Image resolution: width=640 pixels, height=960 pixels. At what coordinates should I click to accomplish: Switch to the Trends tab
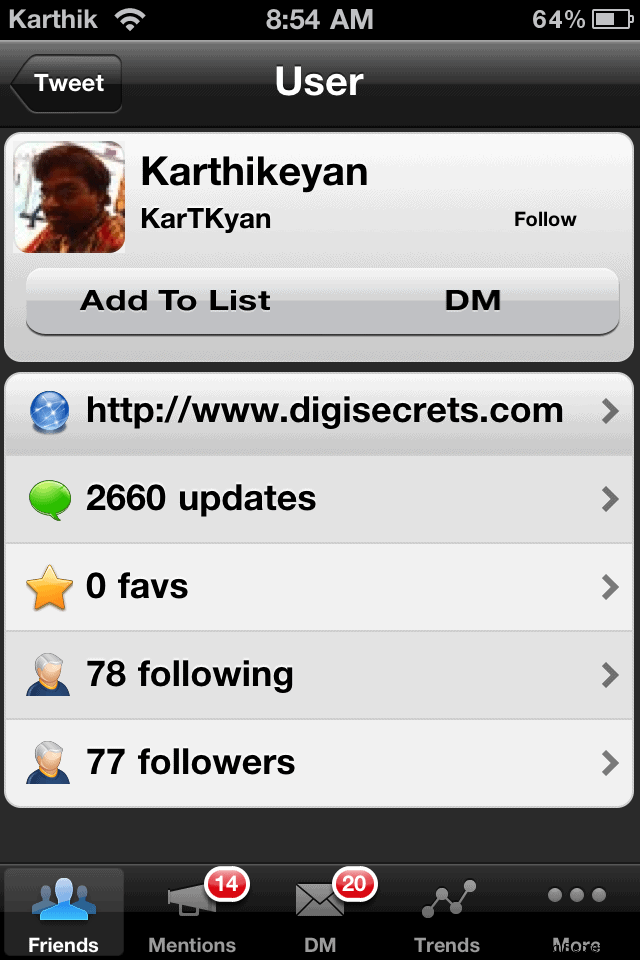(x=448, y=913)
